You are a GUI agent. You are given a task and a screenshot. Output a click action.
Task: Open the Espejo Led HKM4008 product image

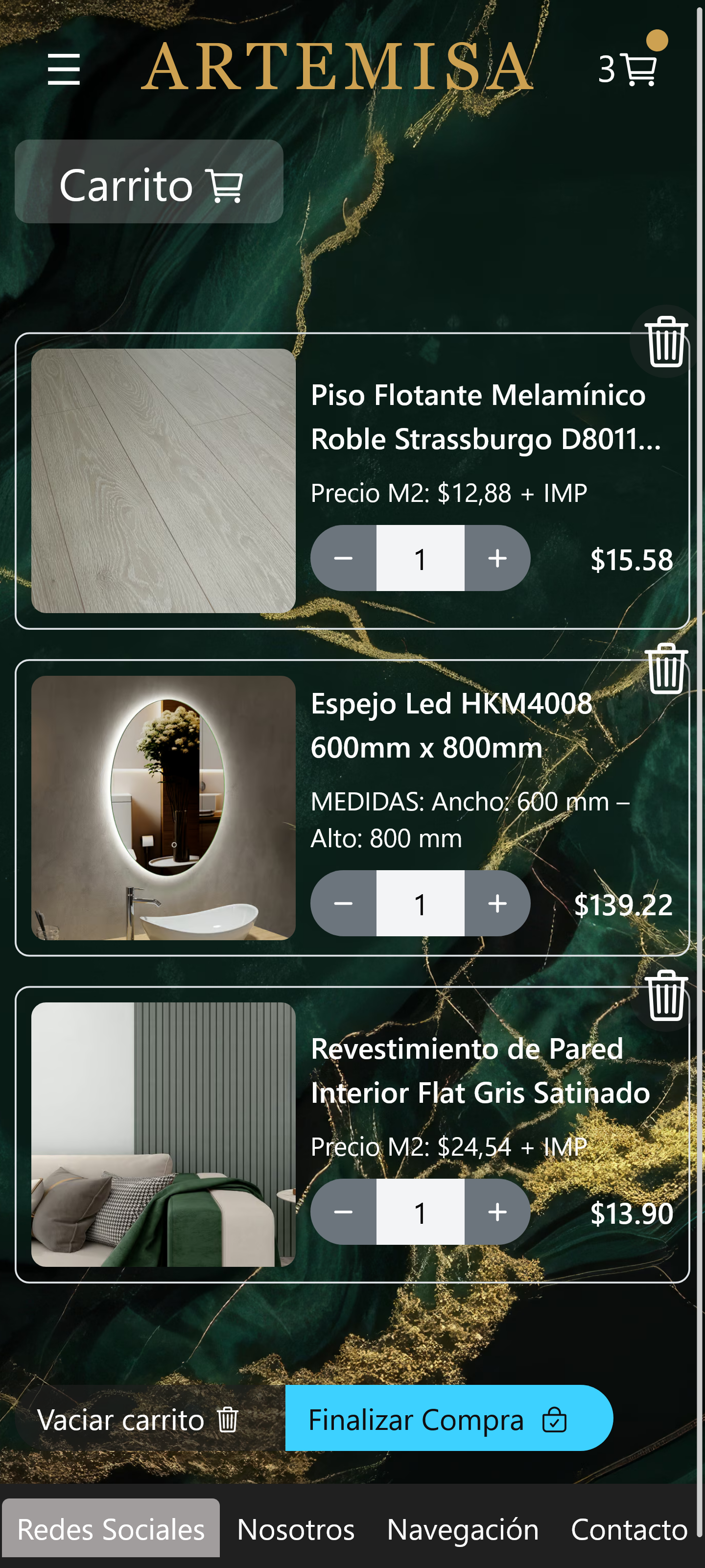tap(163, 808)
